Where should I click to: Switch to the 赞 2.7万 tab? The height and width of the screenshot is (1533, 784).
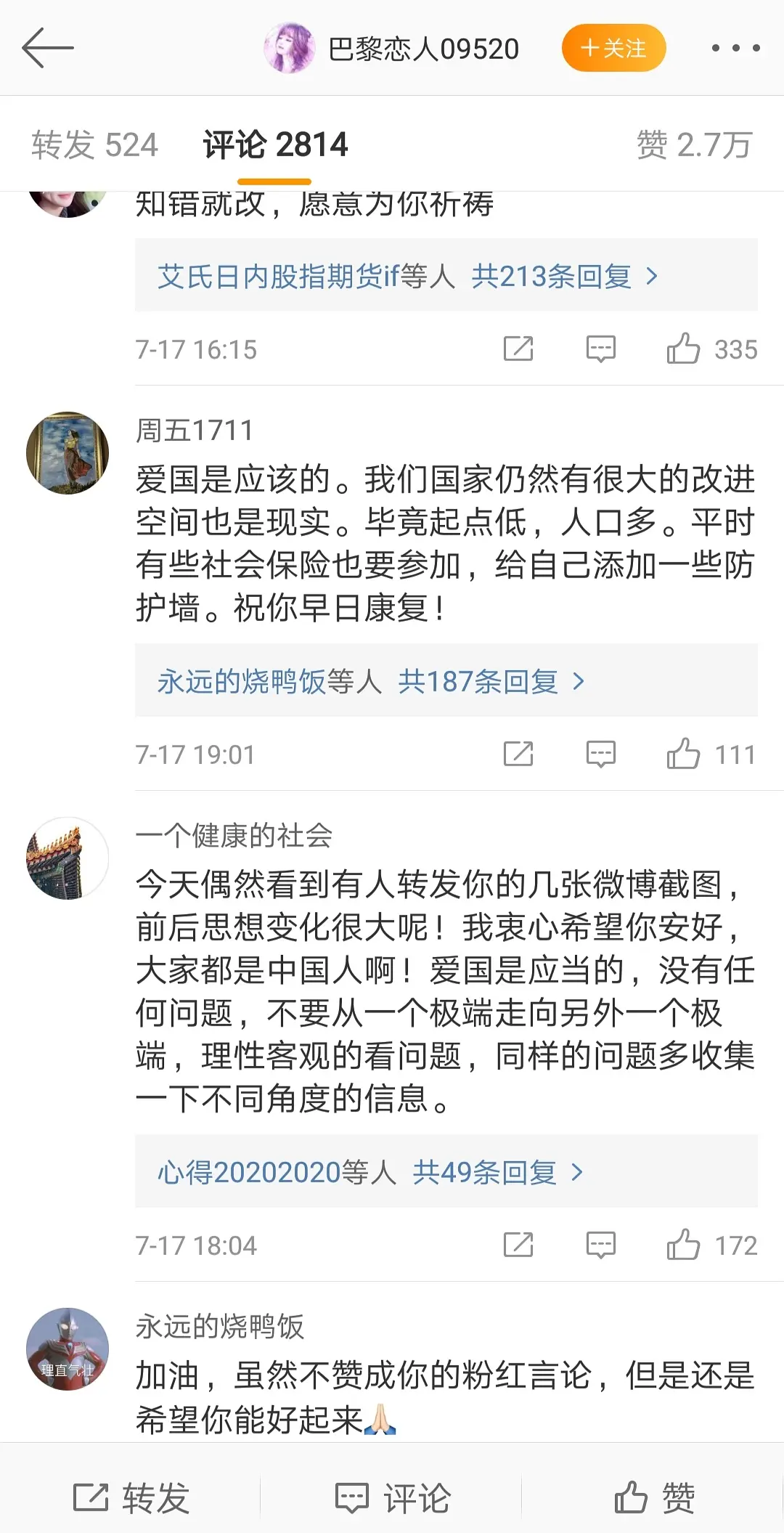pyautogui.click(x=693, y=145)
